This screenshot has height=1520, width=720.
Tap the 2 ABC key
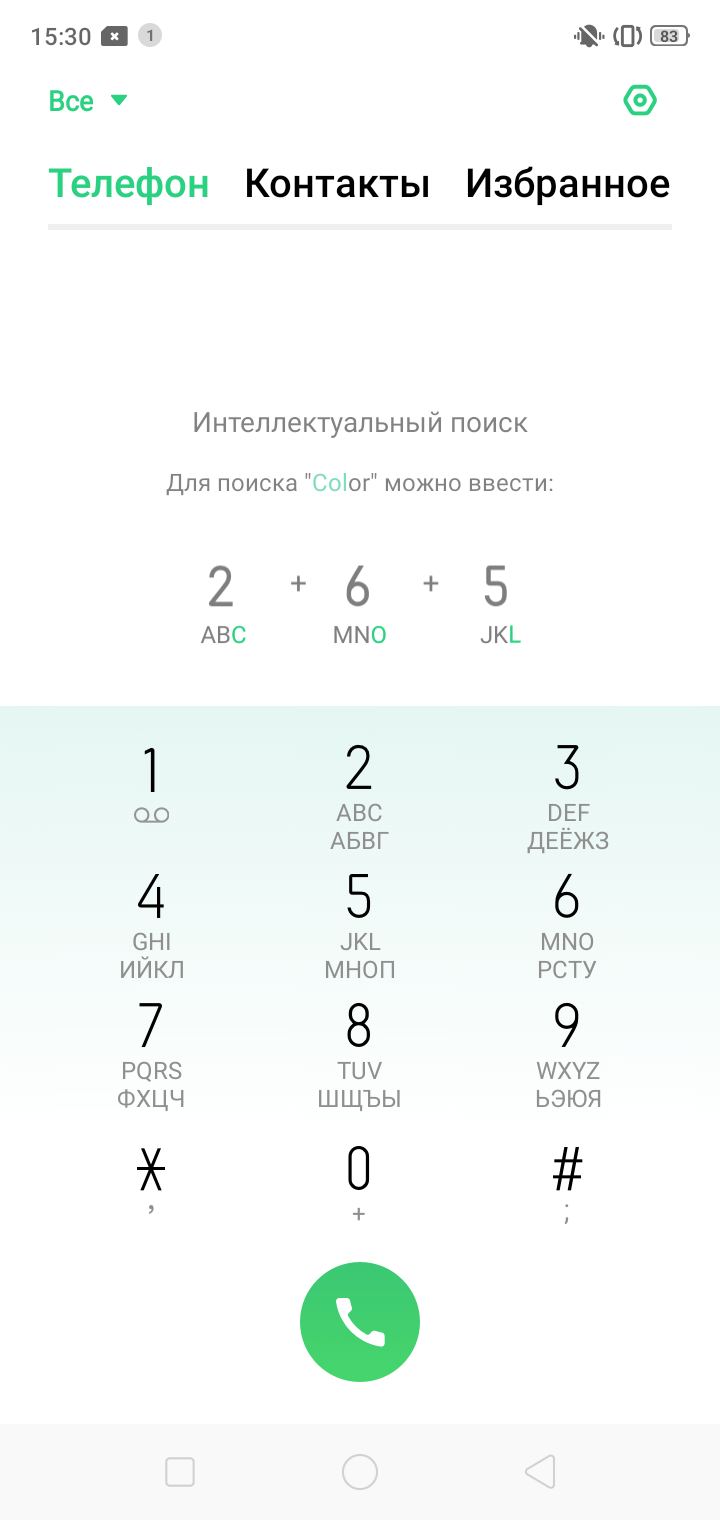click(x=359, y=797)
